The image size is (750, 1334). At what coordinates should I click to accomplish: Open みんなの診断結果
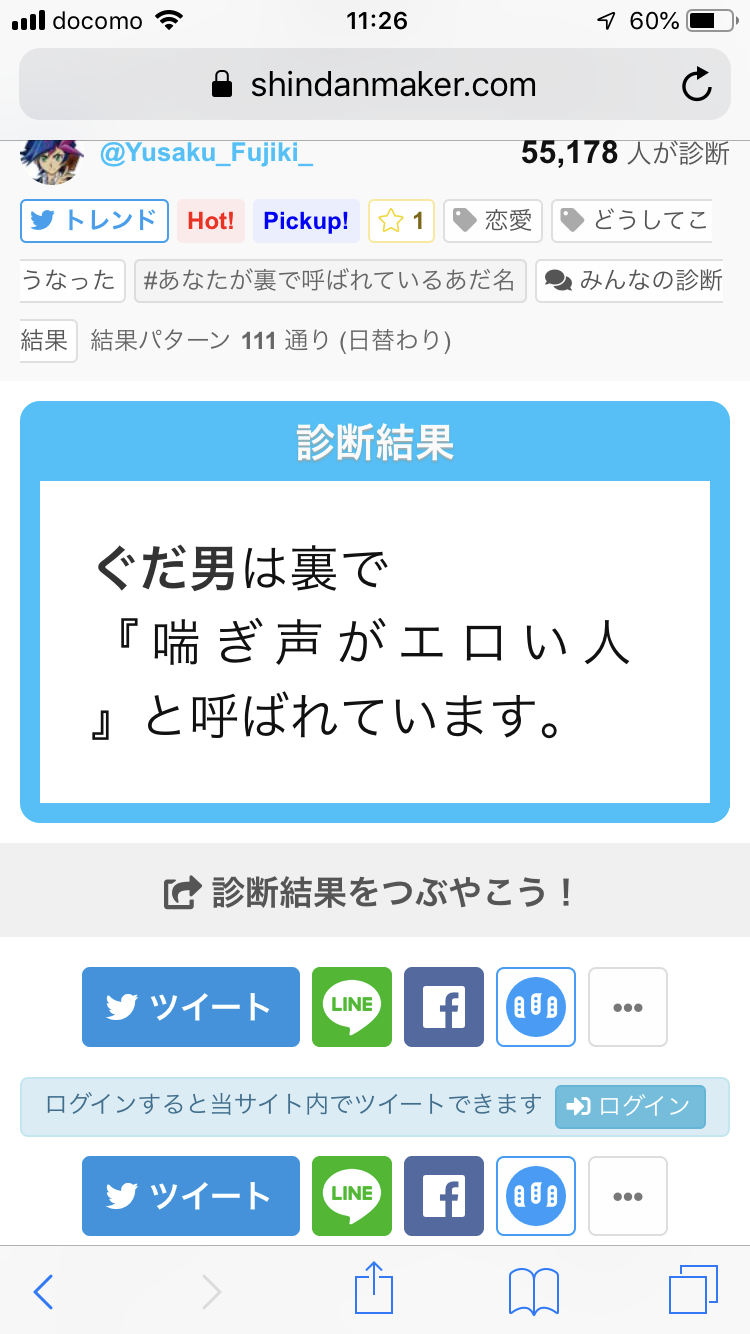[630, 281]
